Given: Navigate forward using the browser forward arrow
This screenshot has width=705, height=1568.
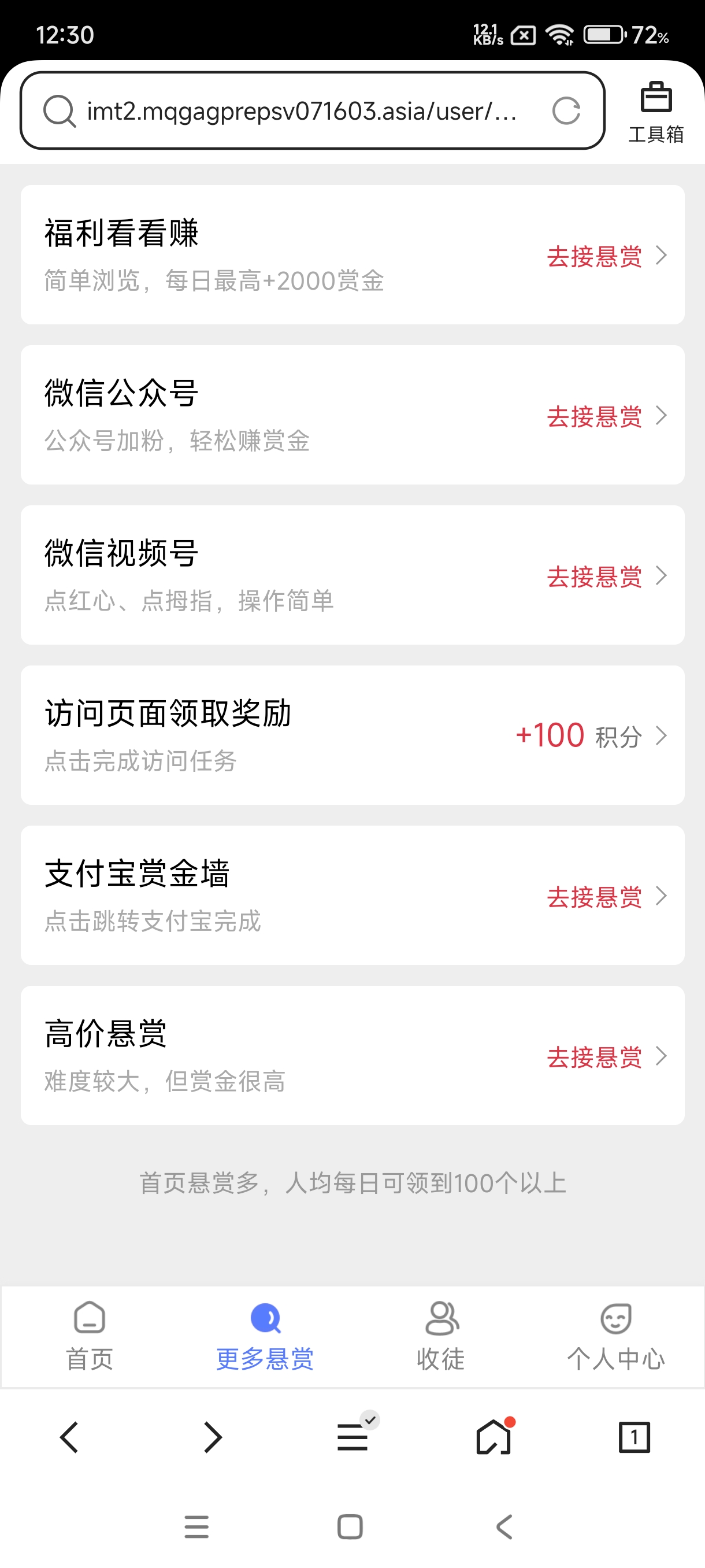Looking at the screenshot, I should click(x=211, y=1437).
